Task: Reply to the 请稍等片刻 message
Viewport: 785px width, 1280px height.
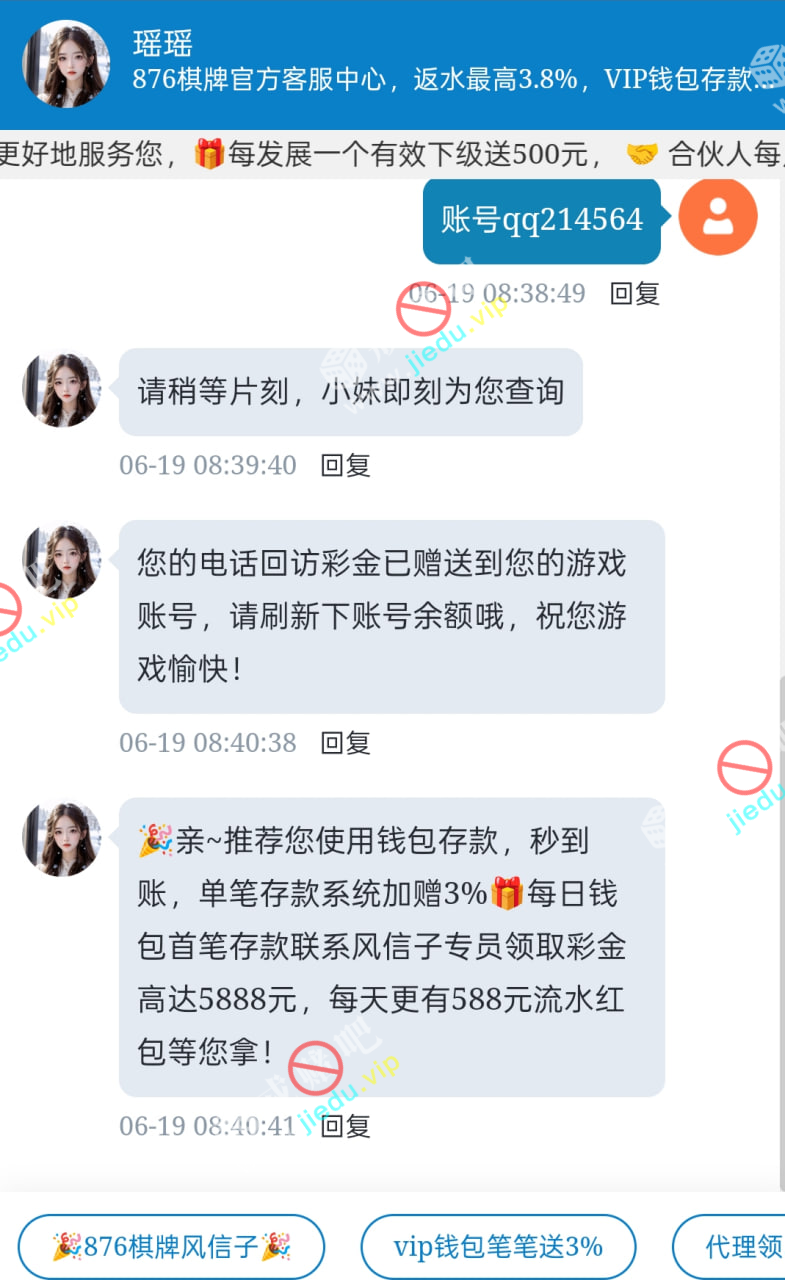Action: [345, 465]
